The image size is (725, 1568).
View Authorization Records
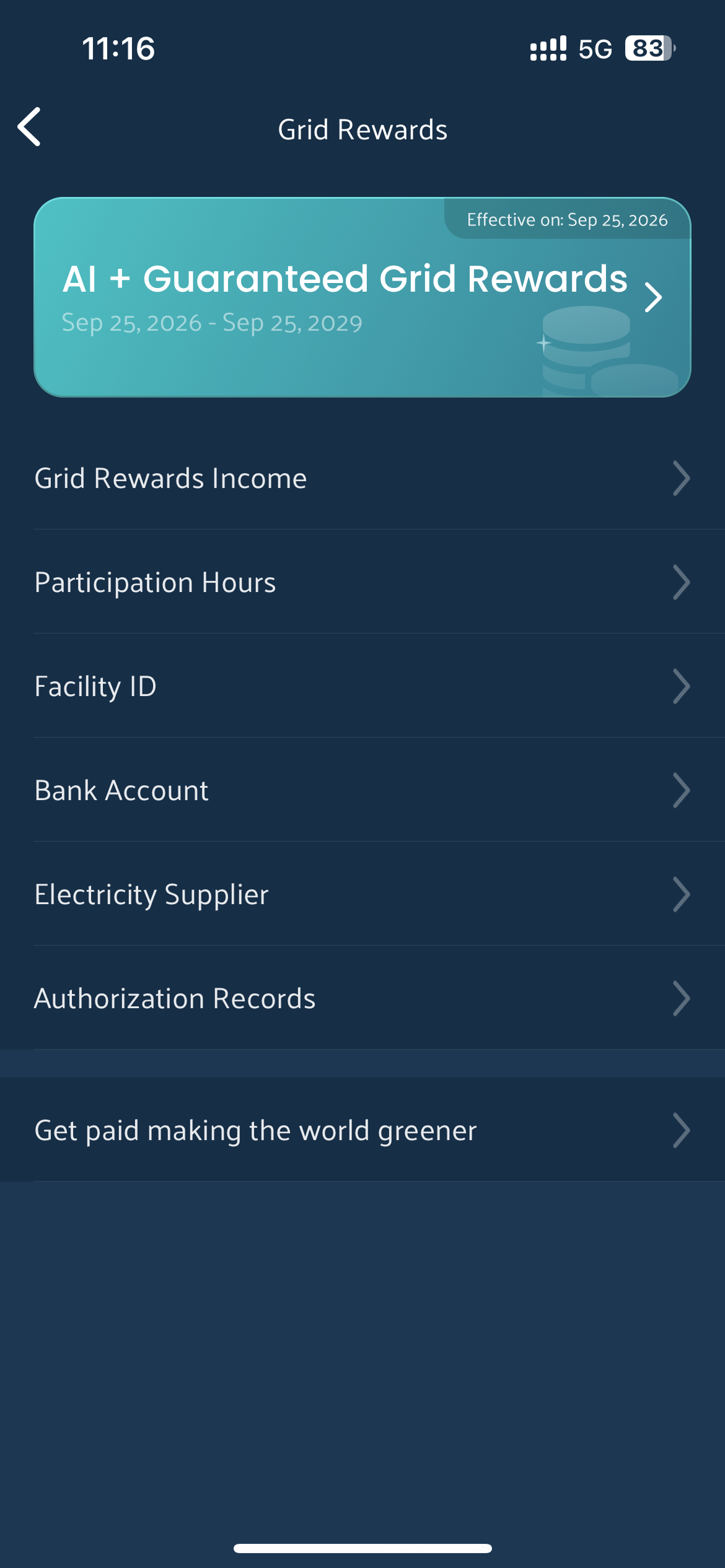362,998
